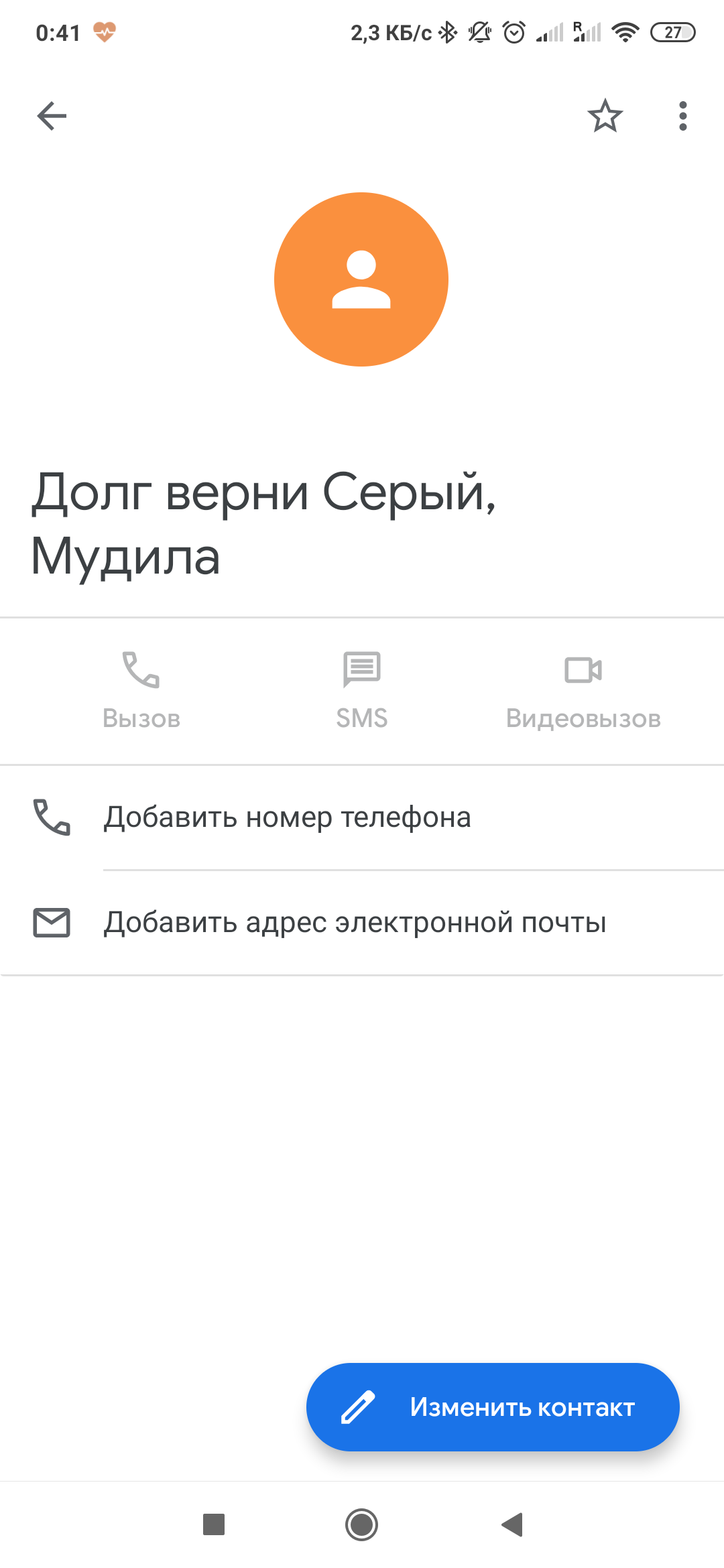Tap the Изменить контакт button
Image resolution: width=724 pixels, height=1568 pixels.
tap(493, 1407)
